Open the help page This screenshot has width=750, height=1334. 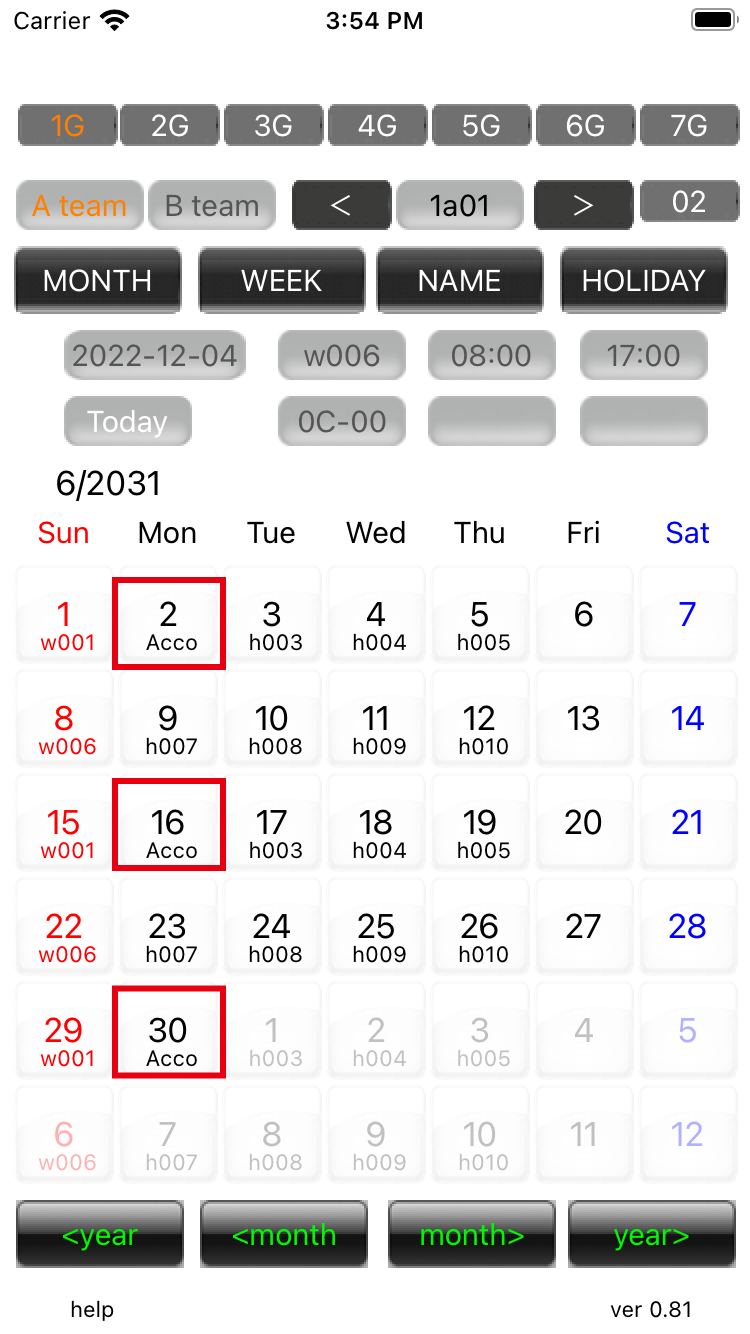(x=92, y=1310)
